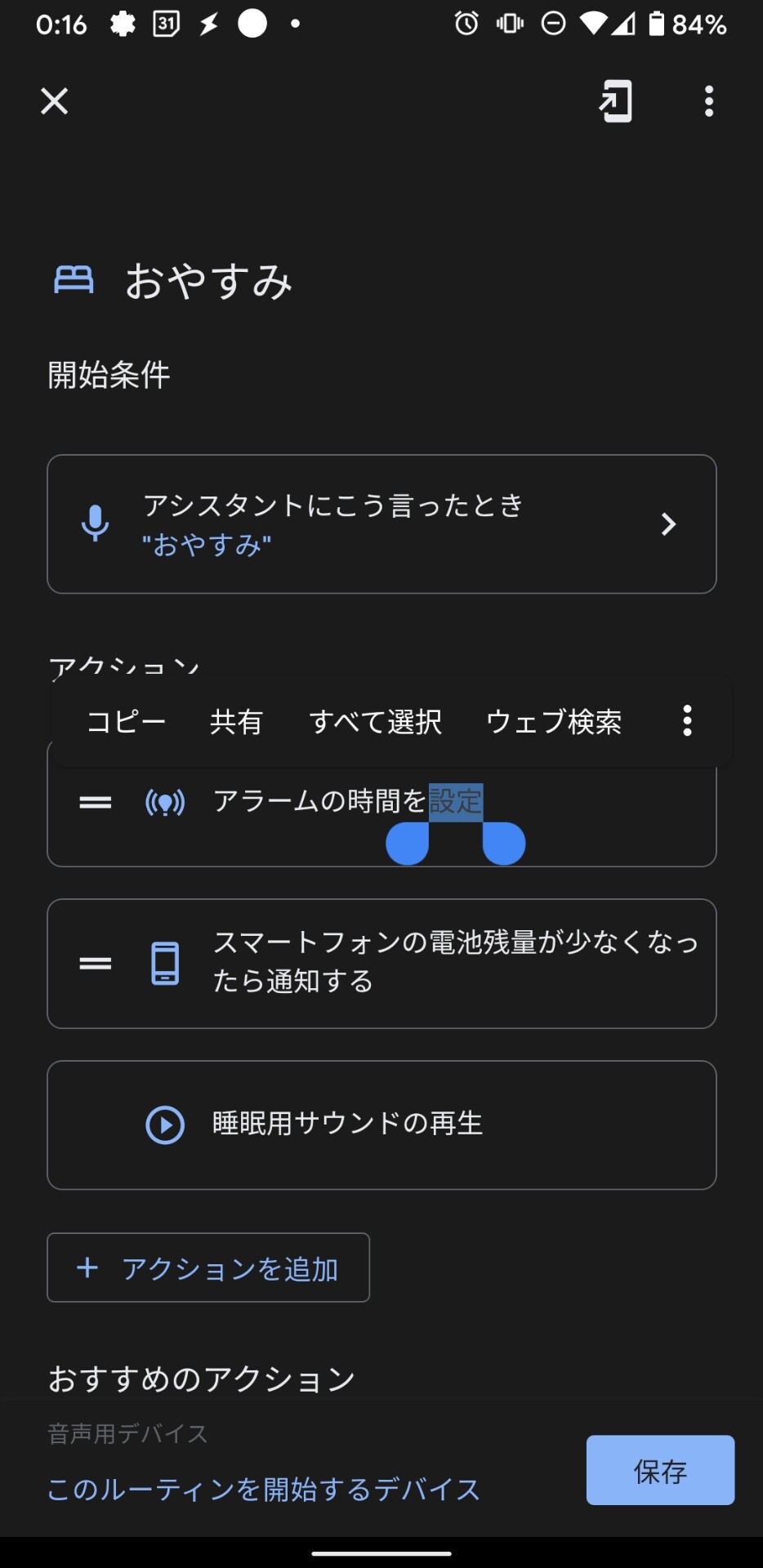763x1568 pixels.
Task: Close the おやすみ routine editor
Action: (x=55, y=101)
